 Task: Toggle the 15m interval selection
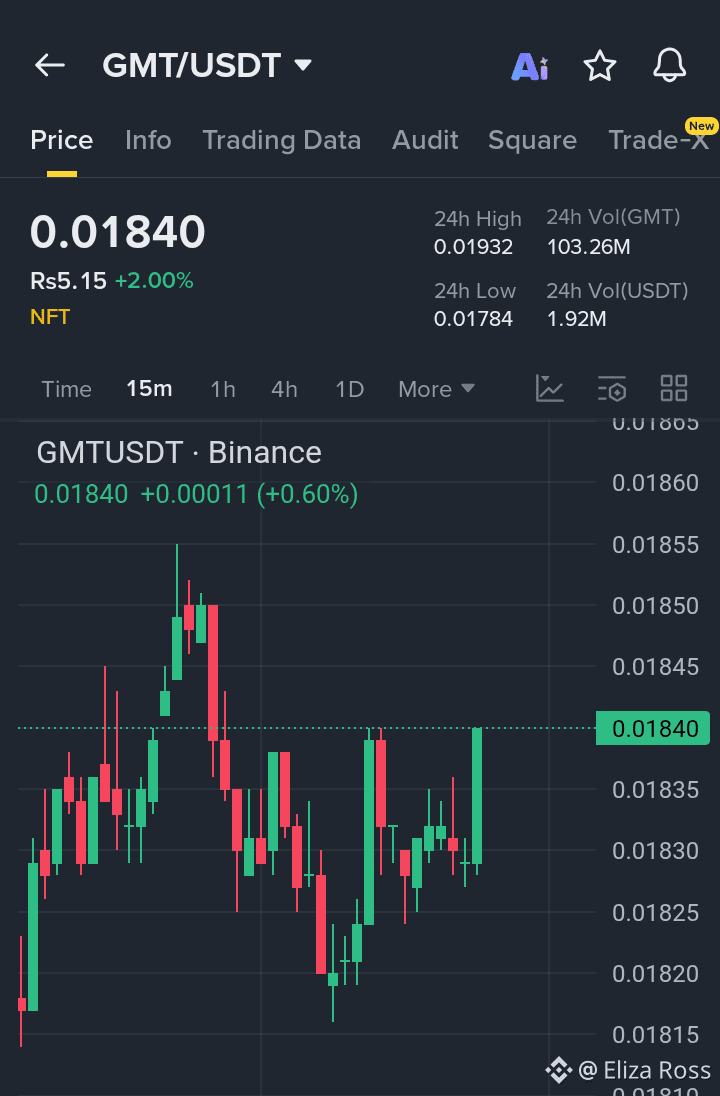coord(150,388)
